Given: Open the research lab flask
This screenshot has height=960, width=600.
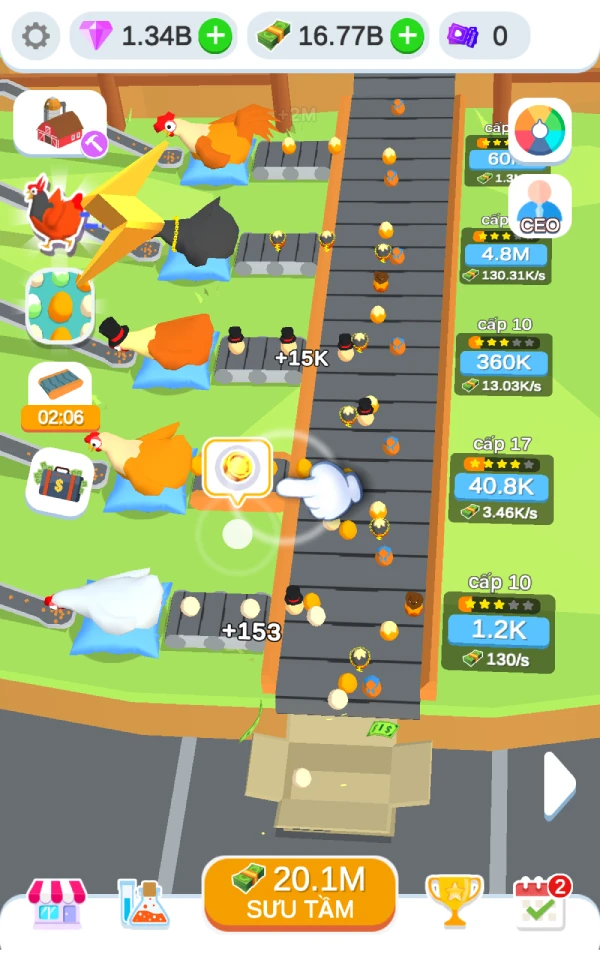Looking at the screenshot, I should 144,904.
